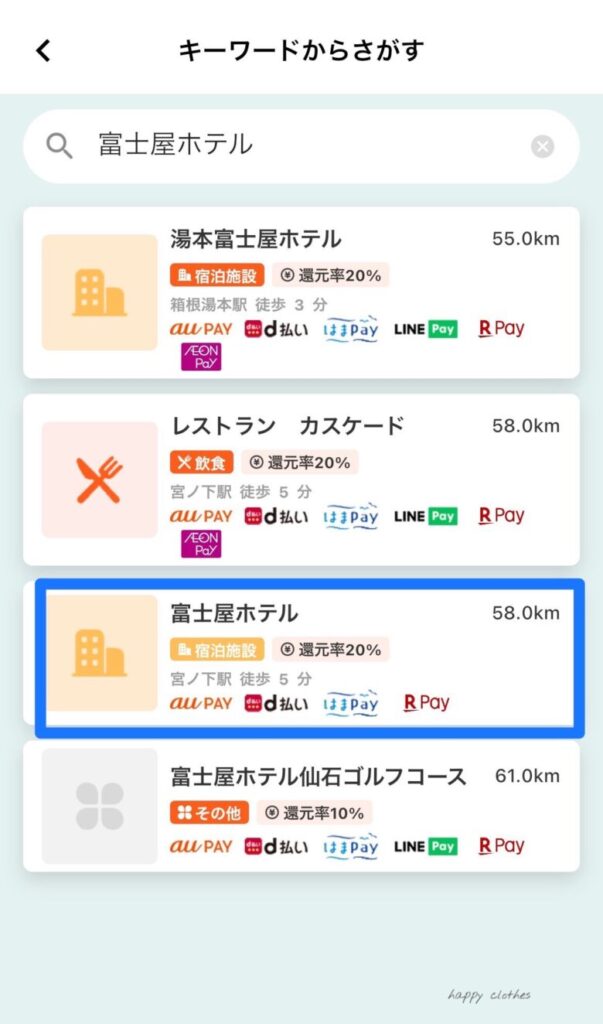Open レストラン カスケード result
This screenshot has height=1024, width=603.
(x=300, y=479)
